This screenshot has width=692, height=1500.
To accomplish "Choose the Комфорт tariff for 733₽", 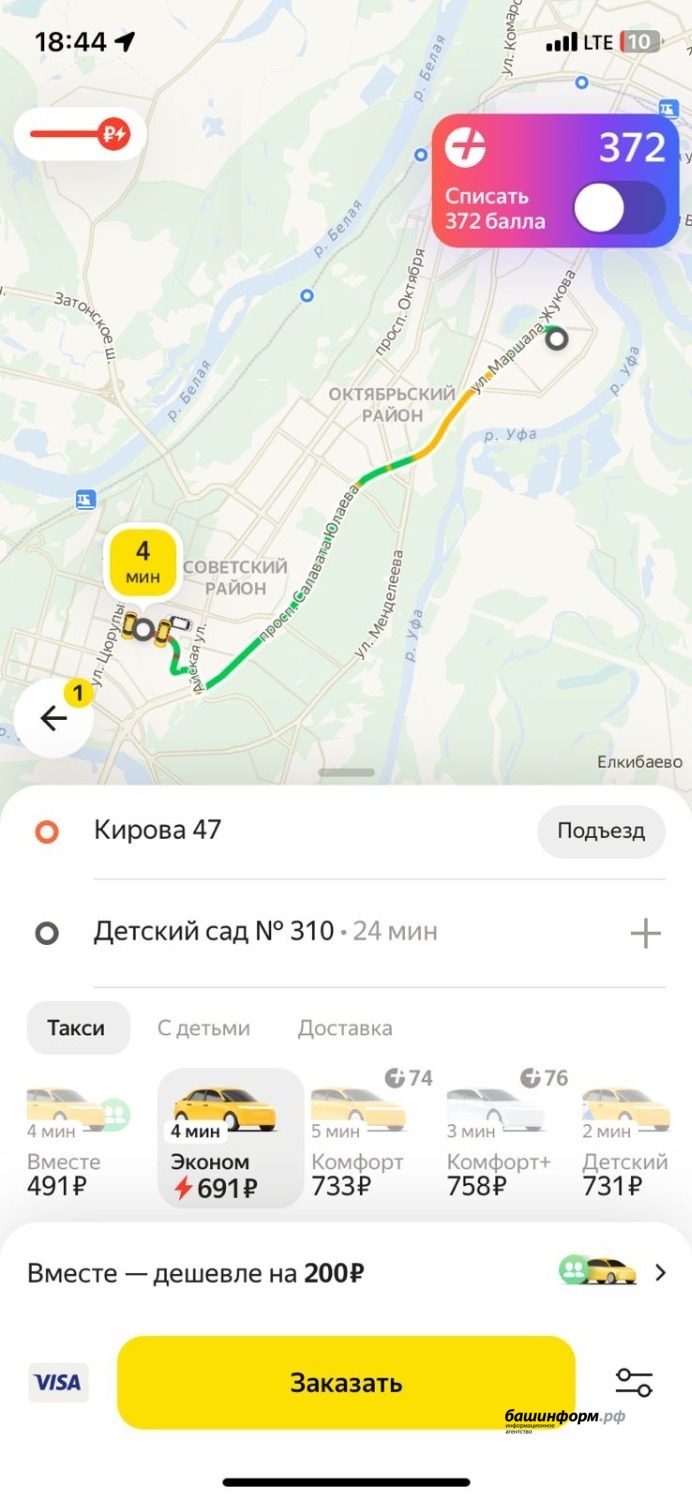I will 358,1140.
